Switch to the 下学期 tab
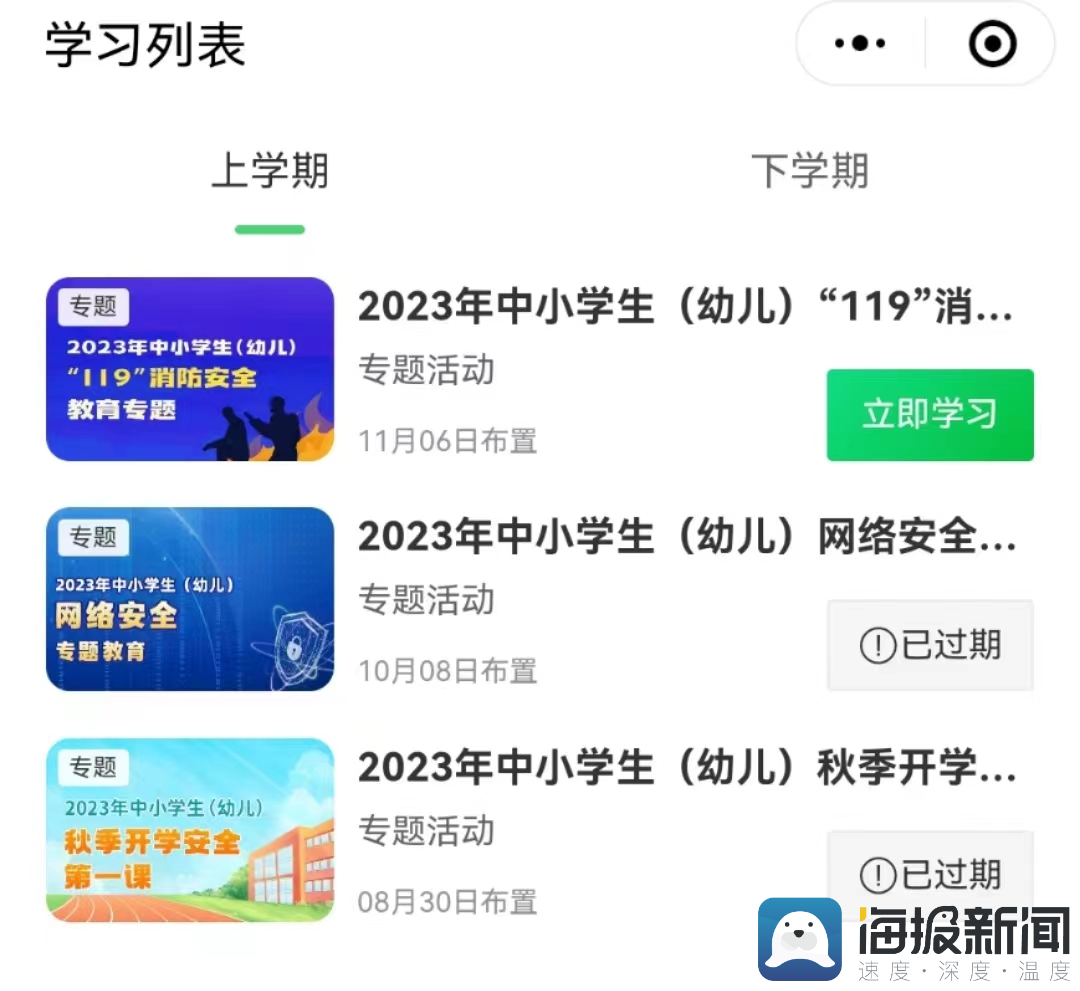The image size is (1080, 991). [809, 172]
